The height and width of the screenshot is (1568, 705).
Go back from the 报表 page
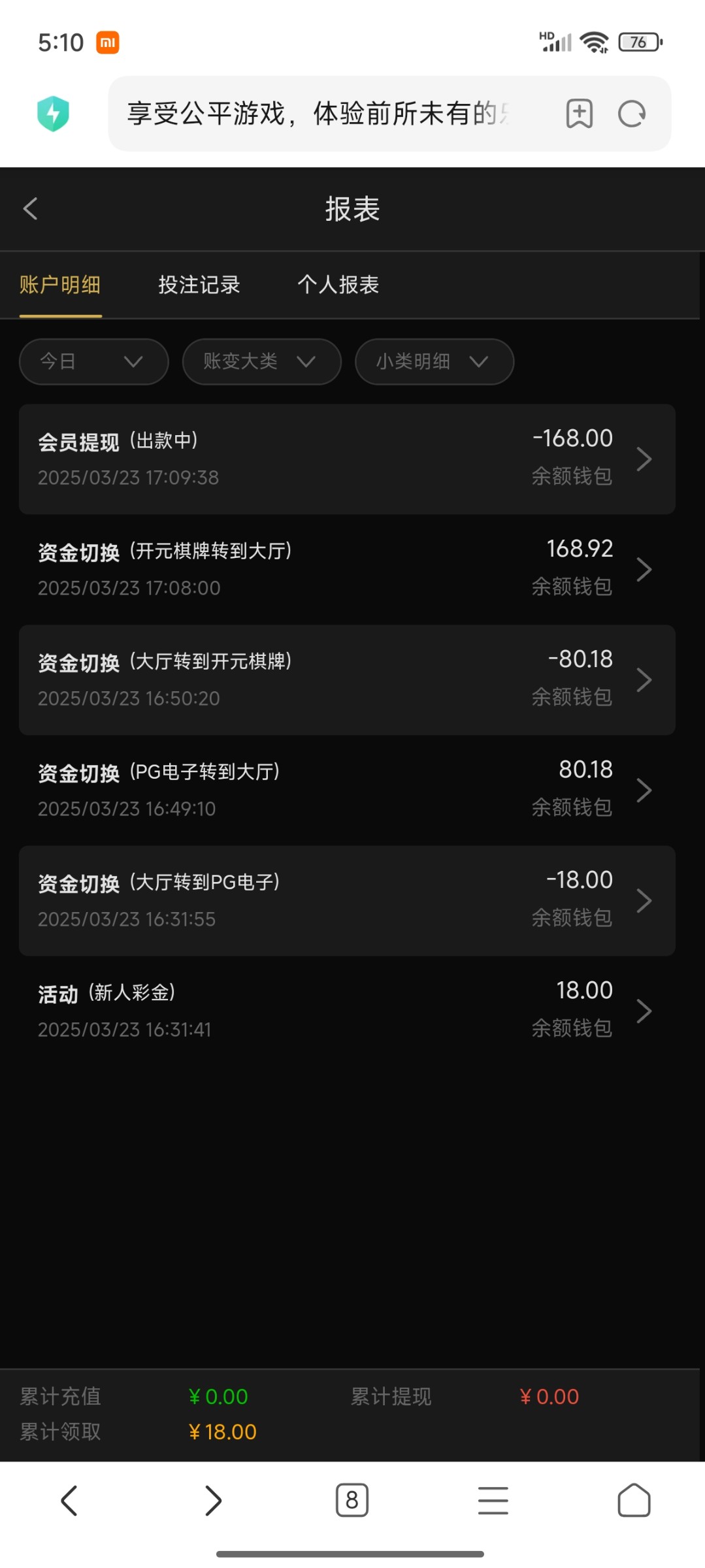pos(30,209)
